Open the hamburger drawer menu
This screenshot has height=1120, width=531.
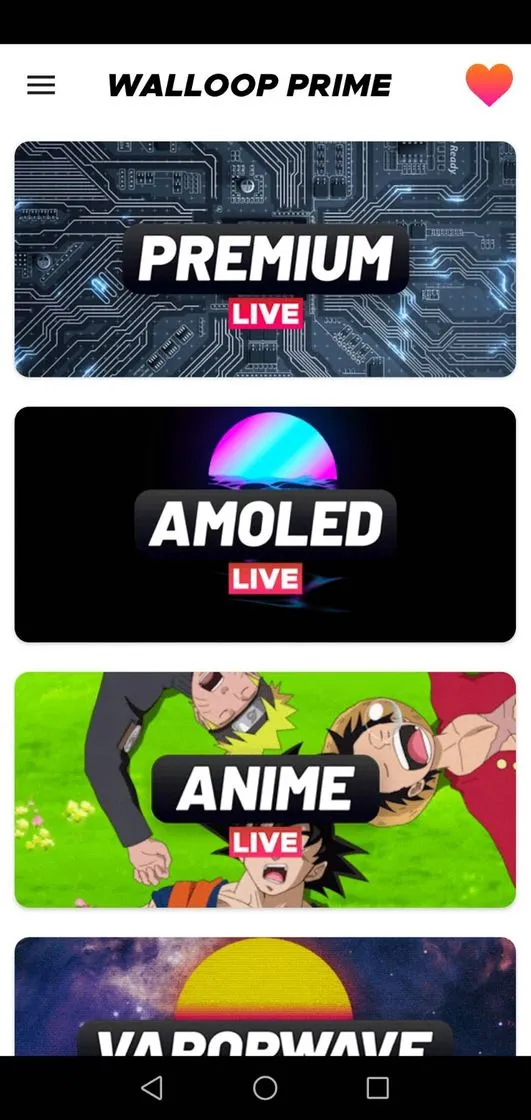click(x=41, y=86)
